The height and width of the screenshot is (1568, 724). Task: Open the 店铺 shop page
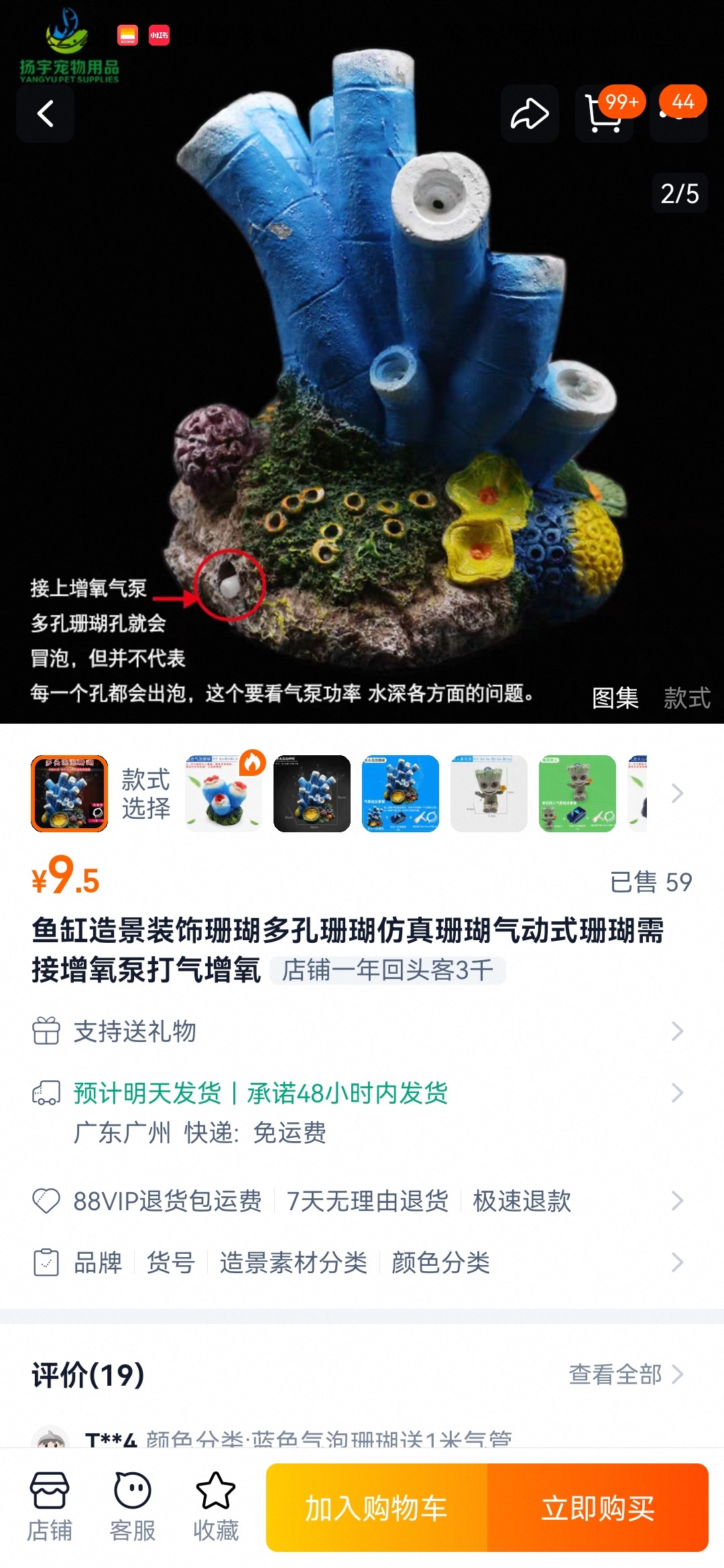click(x=50, y=1507)
